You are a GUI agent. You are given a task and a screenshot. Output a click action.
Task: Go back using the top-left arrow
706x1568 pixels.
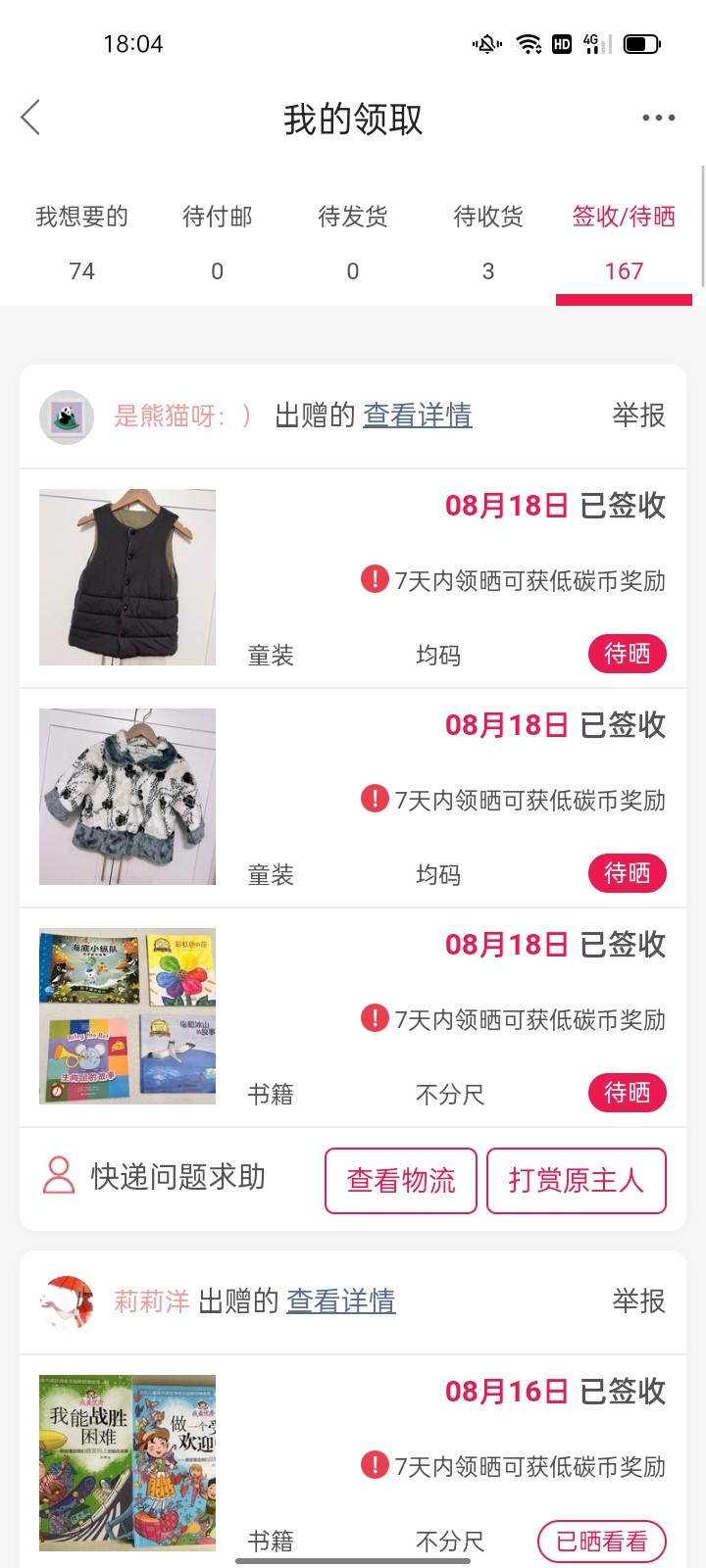(x=31, y=118)
